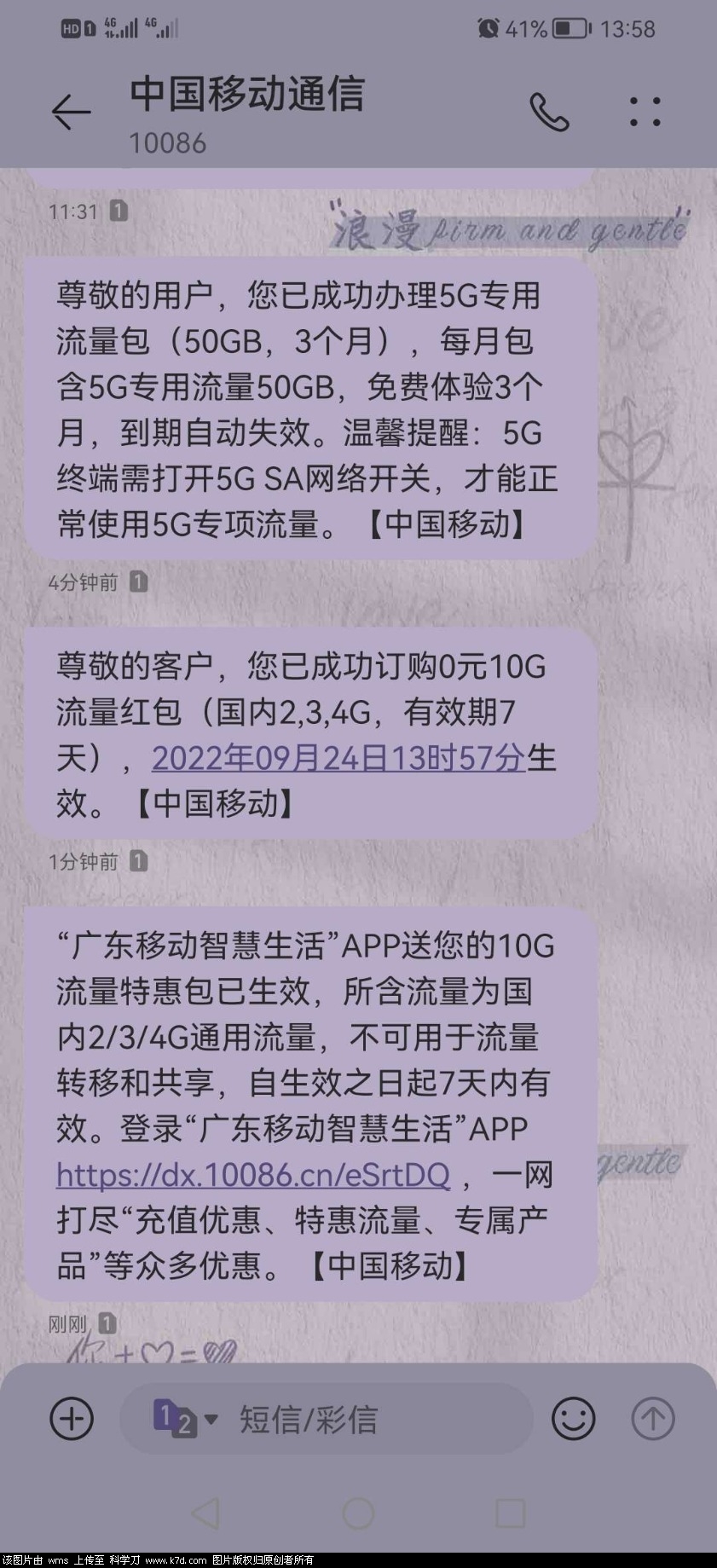Open the attachment plus menu
This screenshot has height=1568, width=717.
(x=72, y=1419)
